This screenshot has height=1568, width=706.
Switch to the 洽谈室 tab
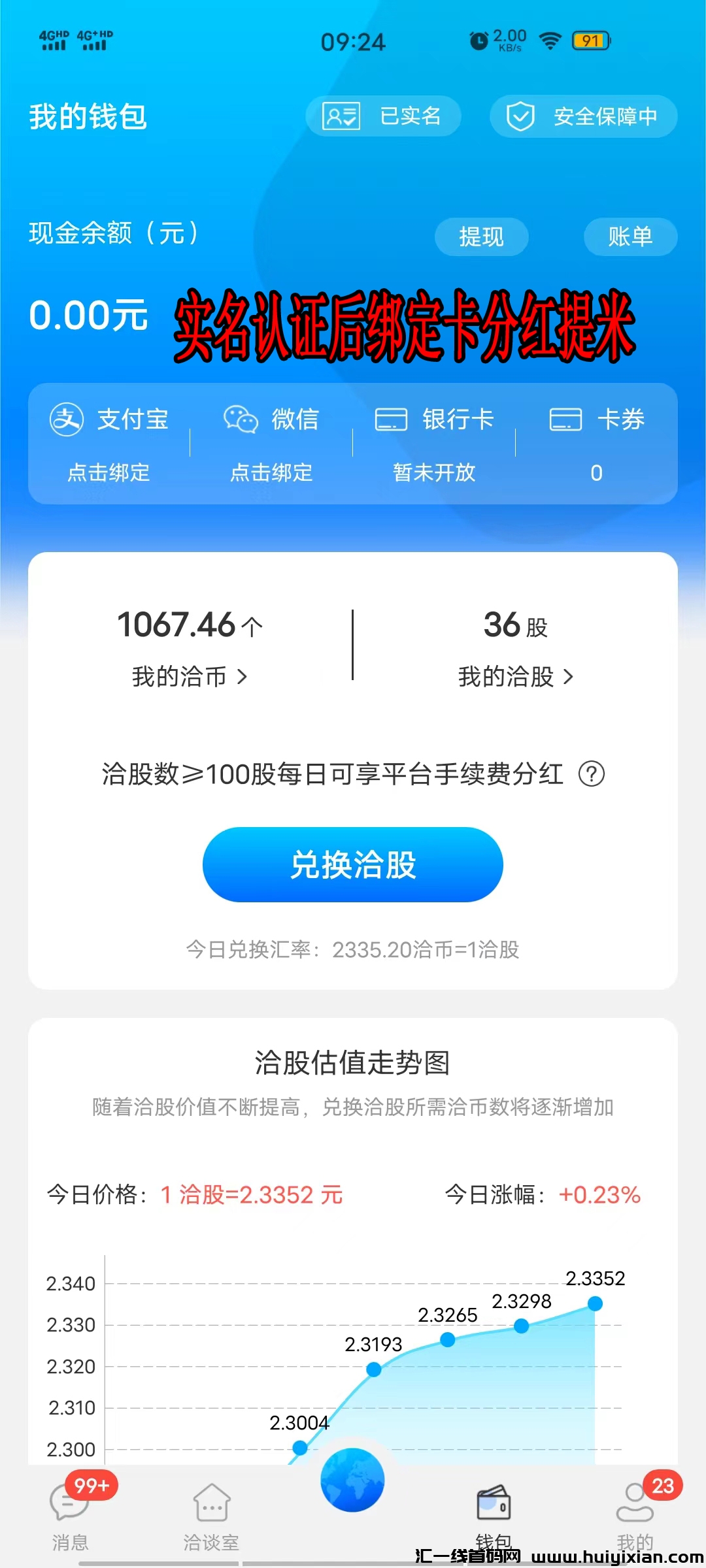[212, 1516]
